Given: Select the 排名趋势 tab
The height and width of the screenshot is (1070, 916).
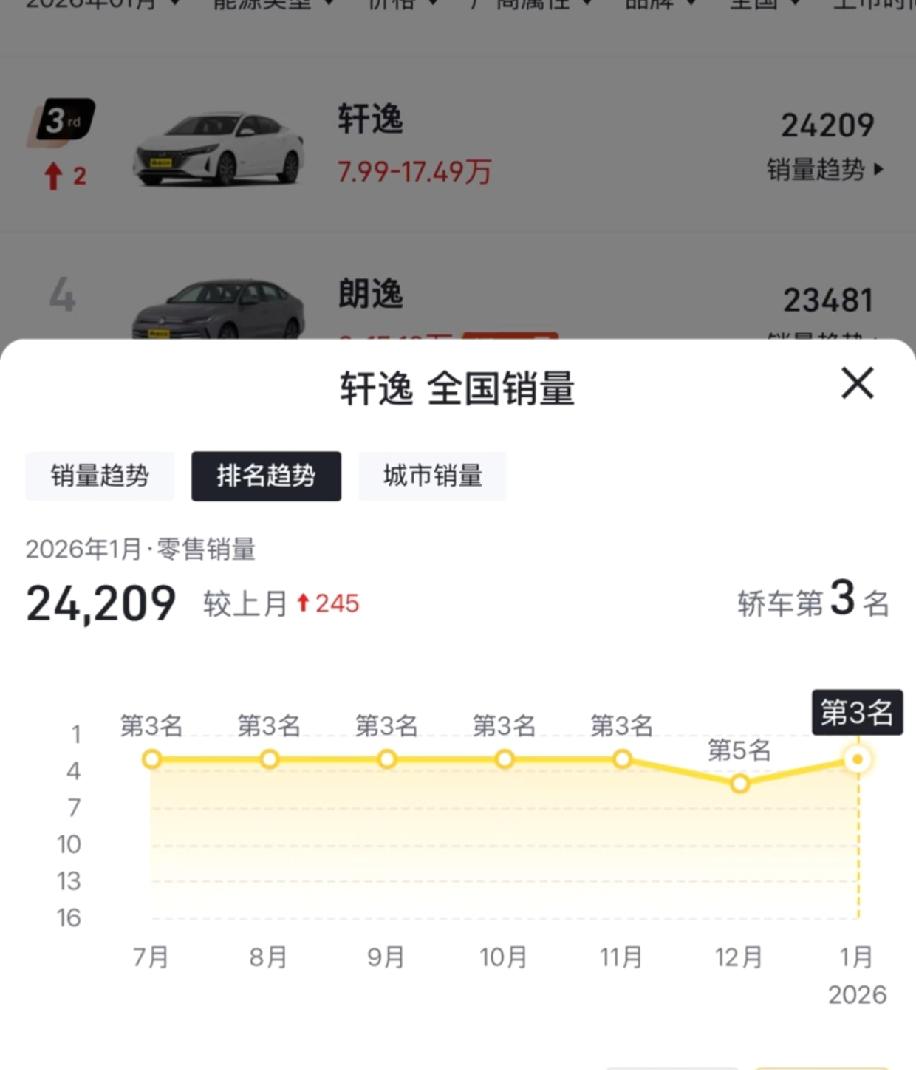Looking at the screenshot, I should click(265, 476).
